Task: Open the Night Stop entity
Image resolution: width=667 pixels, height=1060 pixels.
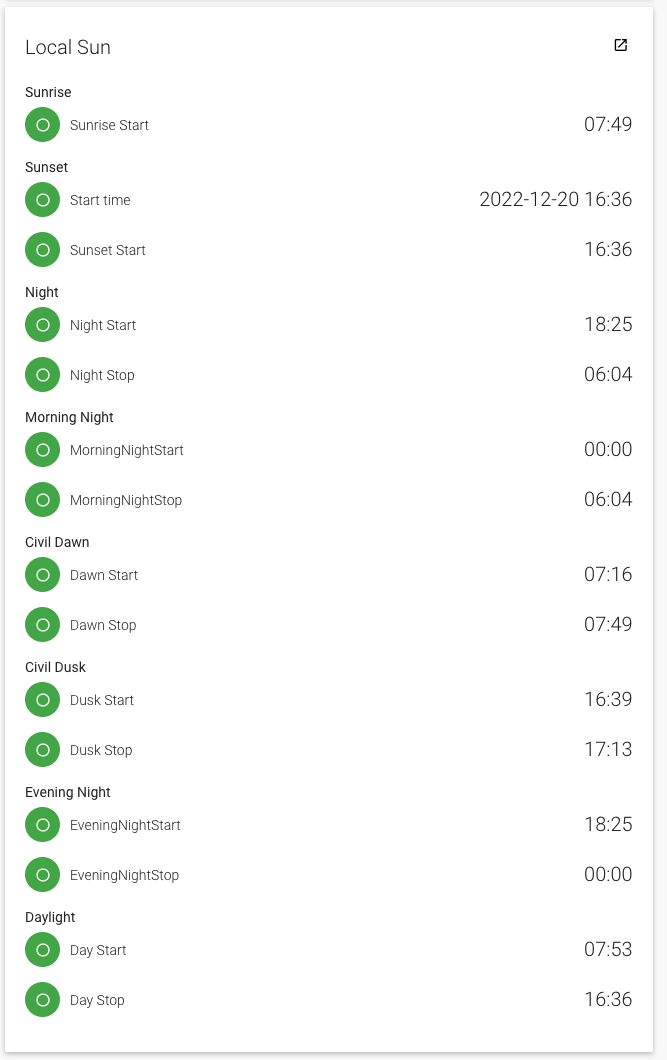Action: click(x=102, y=375)
